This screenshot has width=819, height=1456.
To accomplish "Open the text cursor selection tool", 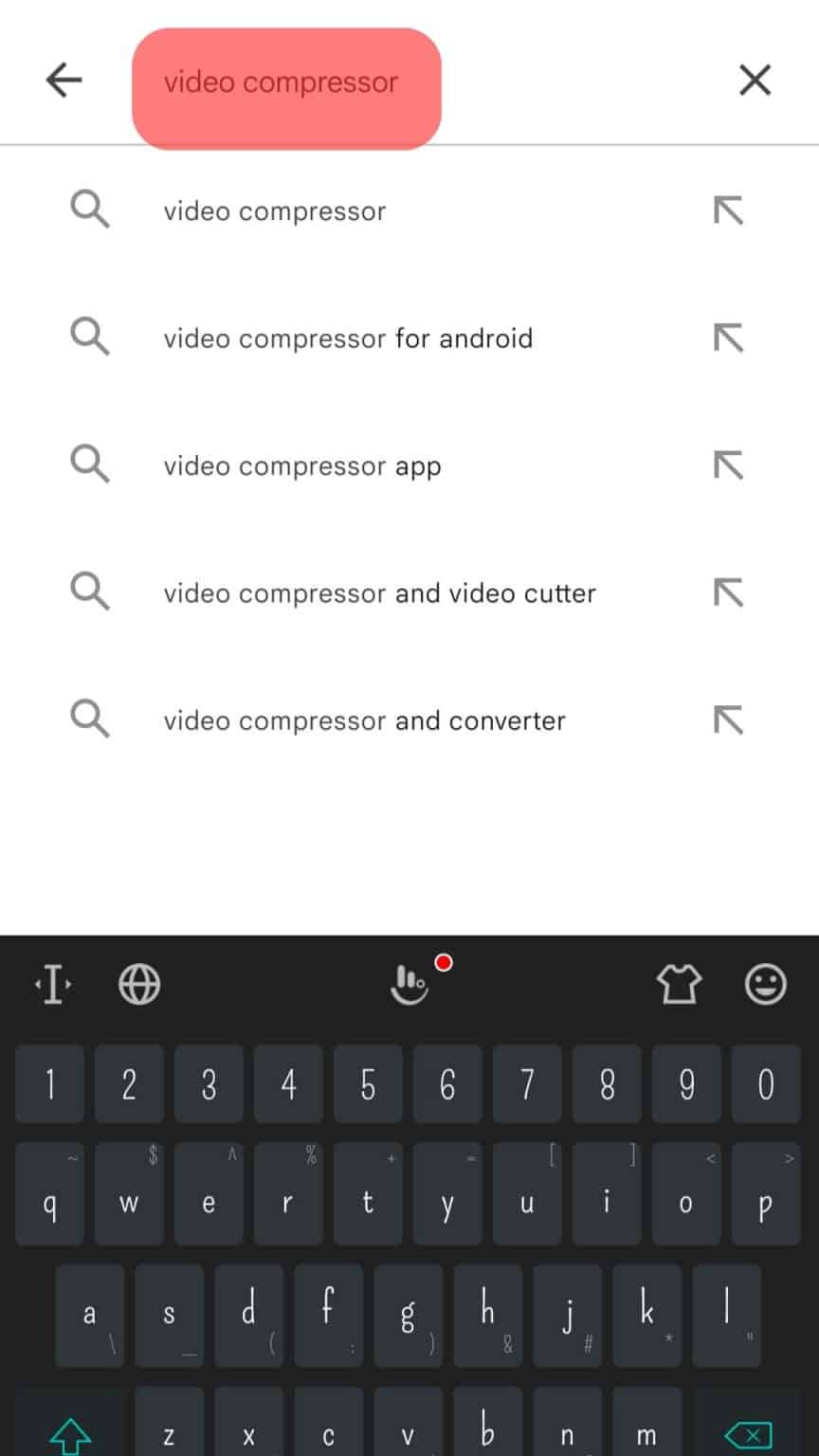I will coord(52,984).
